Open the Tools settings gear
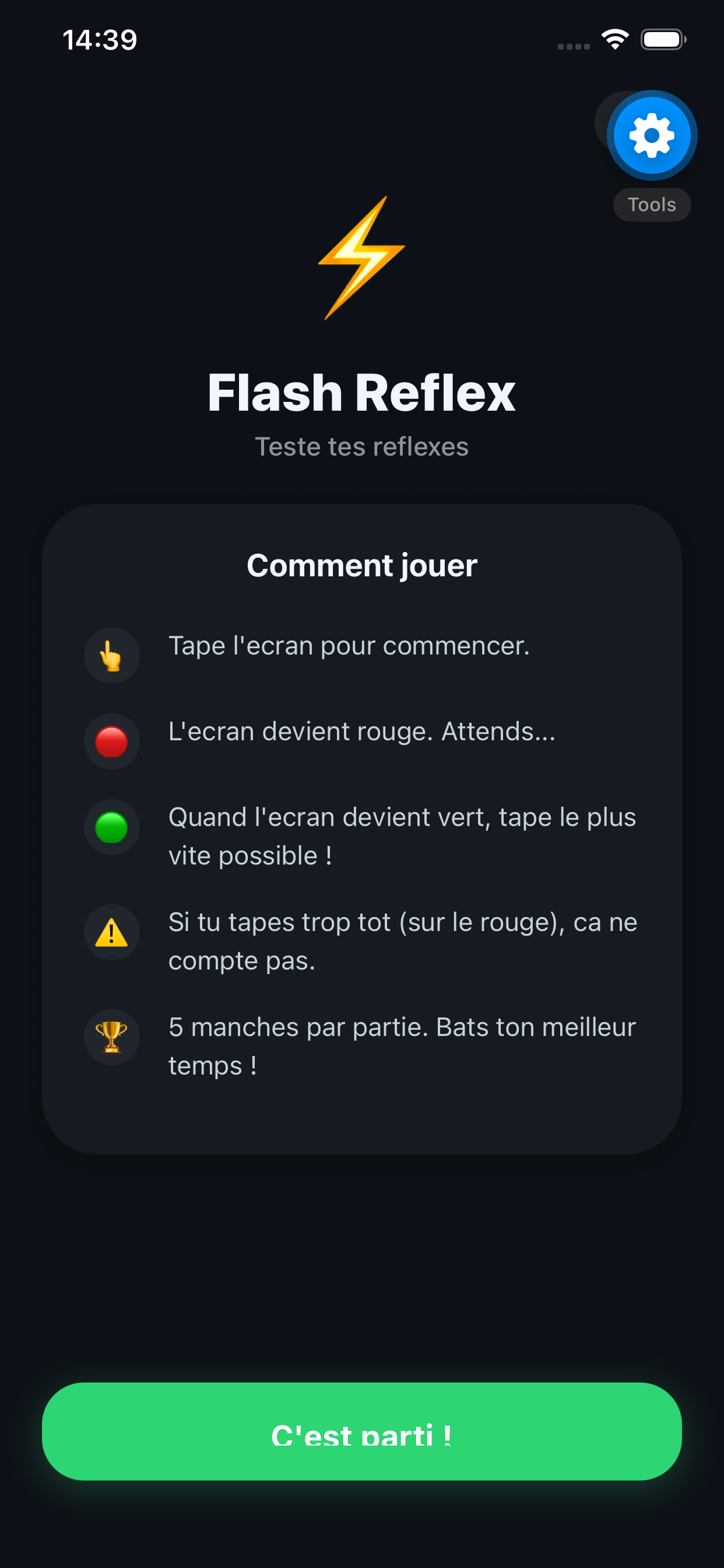 point(651,134)
